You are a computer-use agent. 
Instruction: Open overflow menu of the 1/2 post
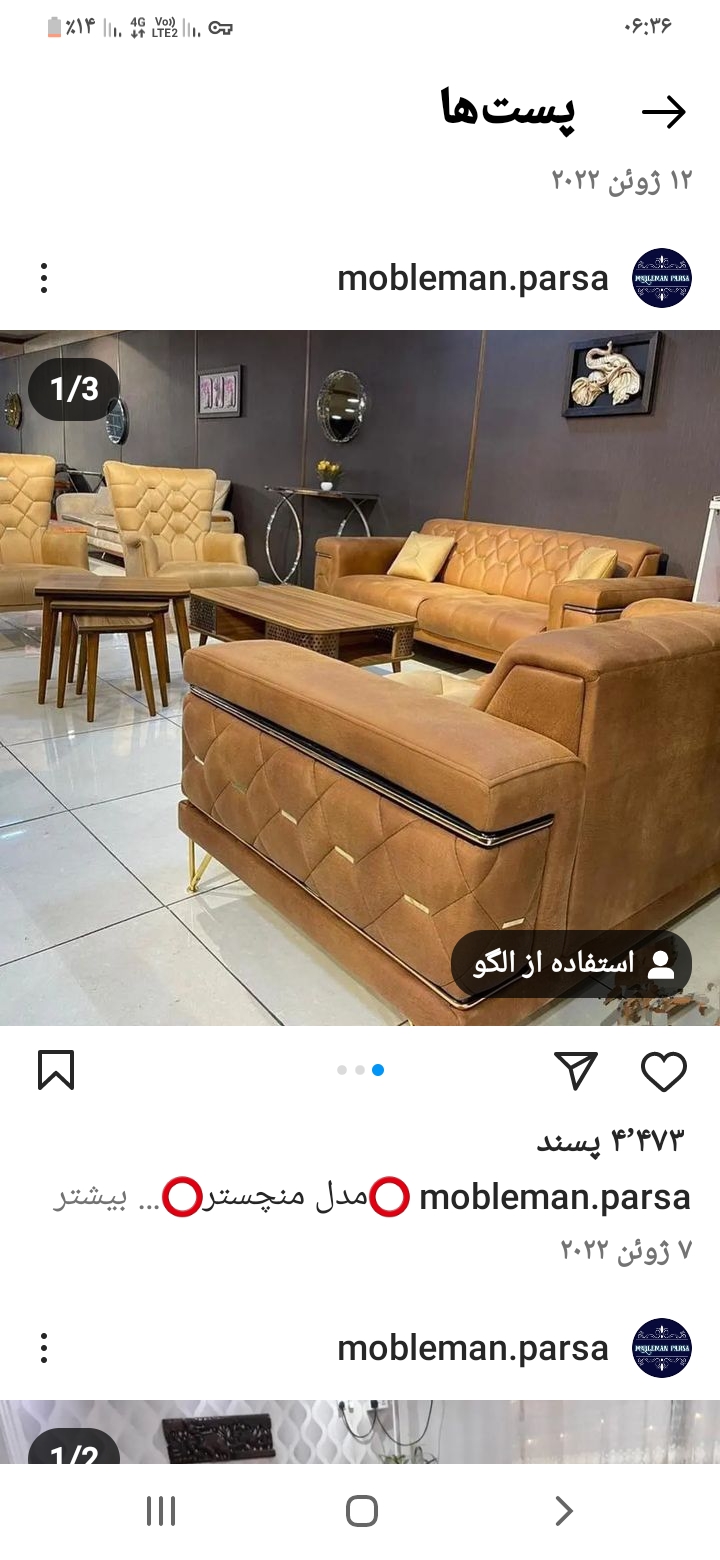[44, 1348]
